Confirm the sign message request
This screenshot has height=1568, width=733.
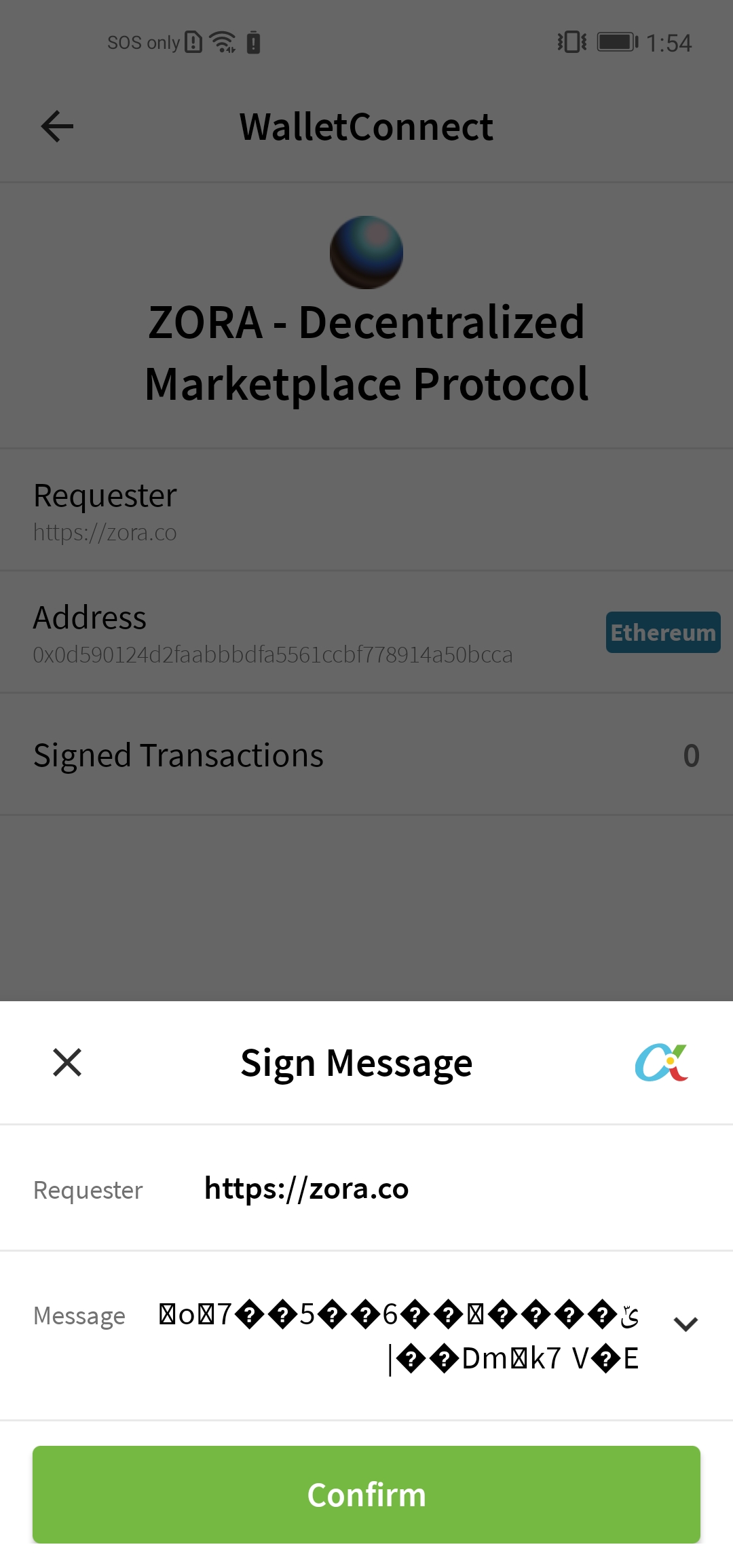tap(366, 1494)
